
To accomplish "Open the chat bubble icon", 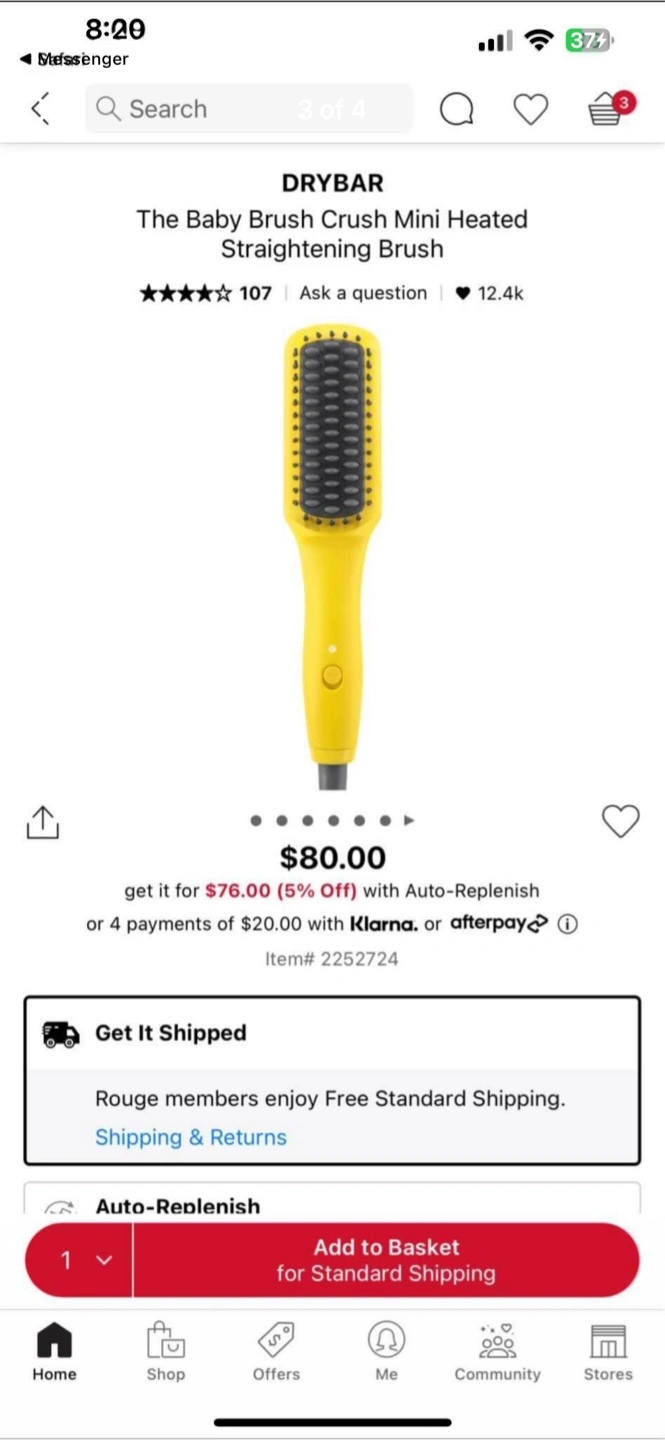I will (x=457, y=109).
